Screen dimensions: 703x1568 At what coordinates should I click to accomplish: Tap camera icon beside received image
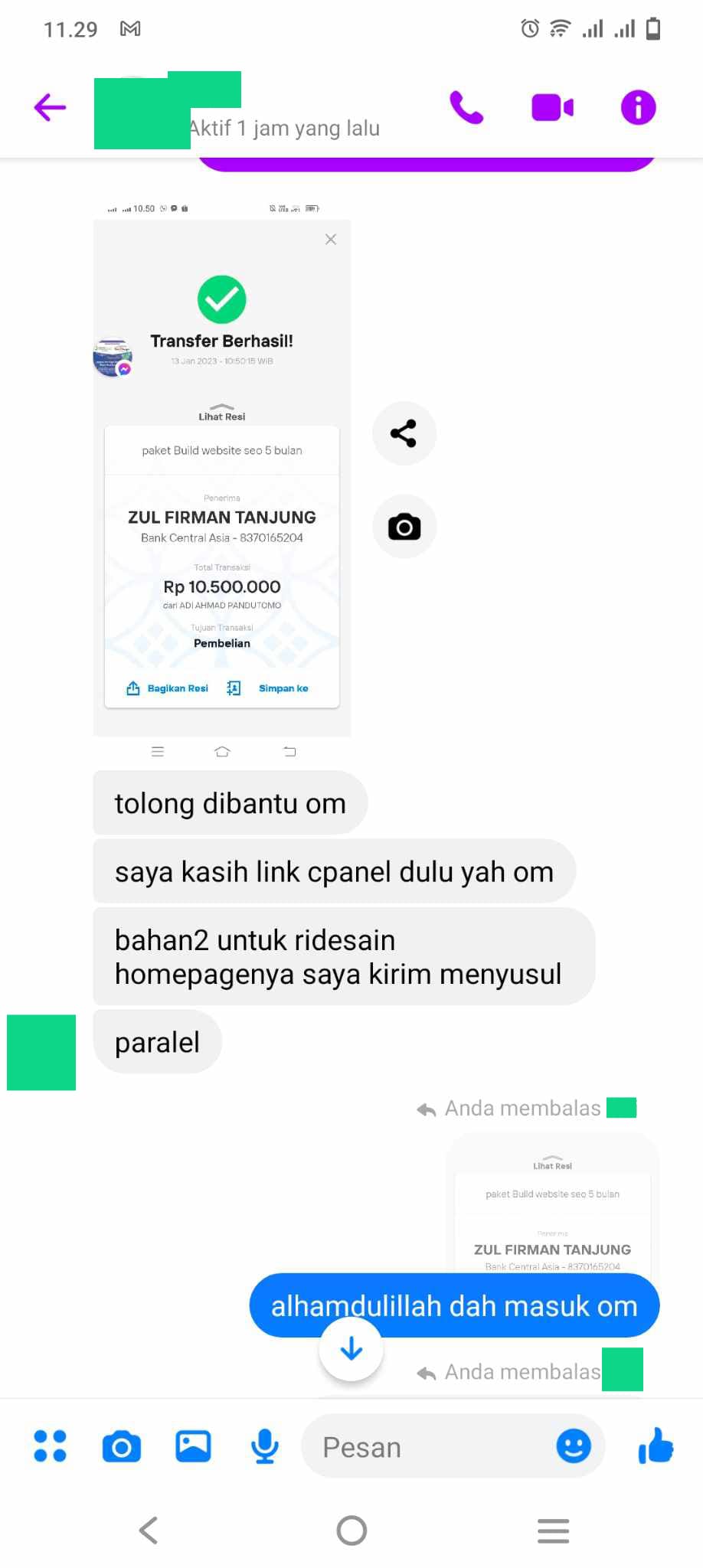click(x=404, y=527)
